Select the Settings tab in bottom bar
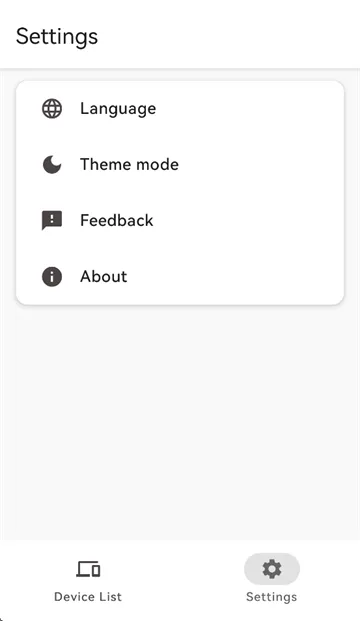The width and height of the screenshot is (360, 621). point(272,580)
